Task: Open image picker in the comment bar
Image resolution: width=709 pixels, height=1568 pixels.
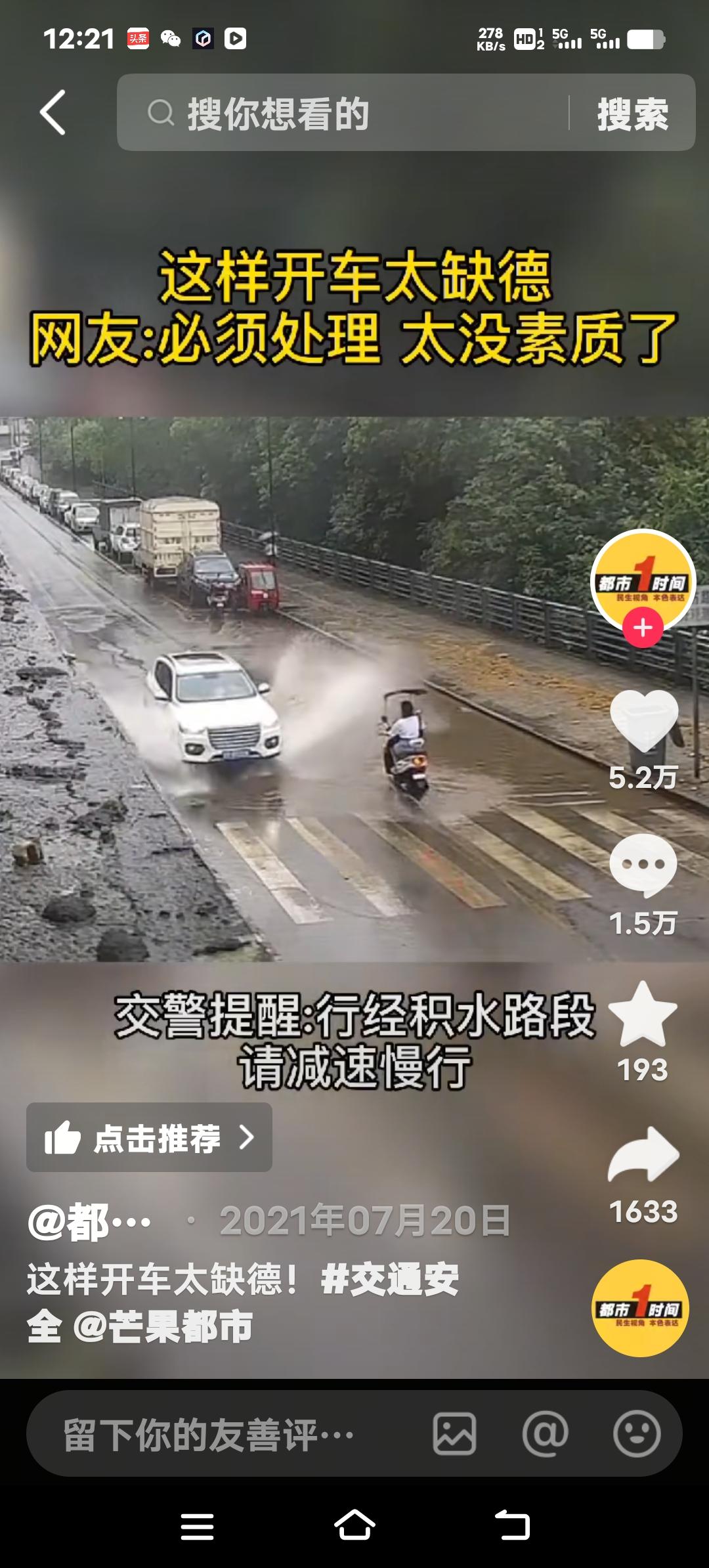Action: [x=455, y=1433]
